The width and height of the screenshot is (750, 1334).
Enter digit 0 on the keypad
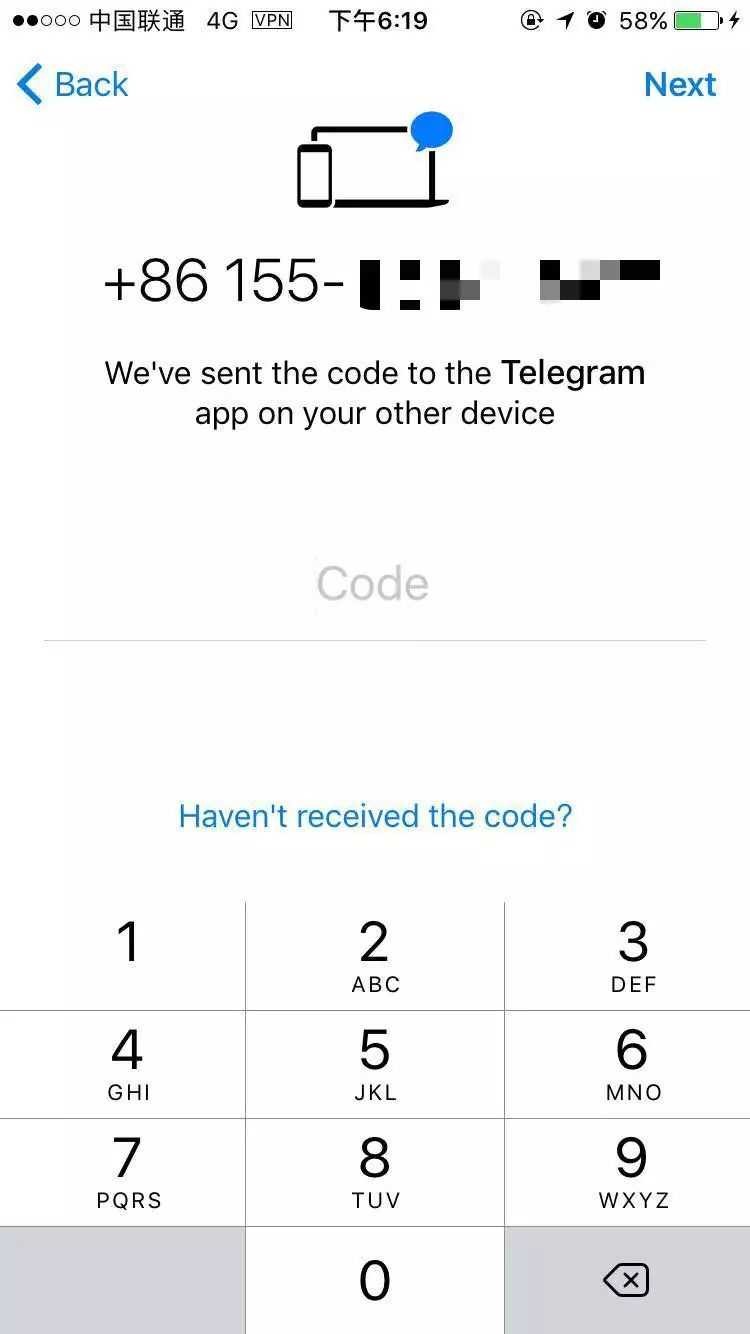click(375, 1280)
